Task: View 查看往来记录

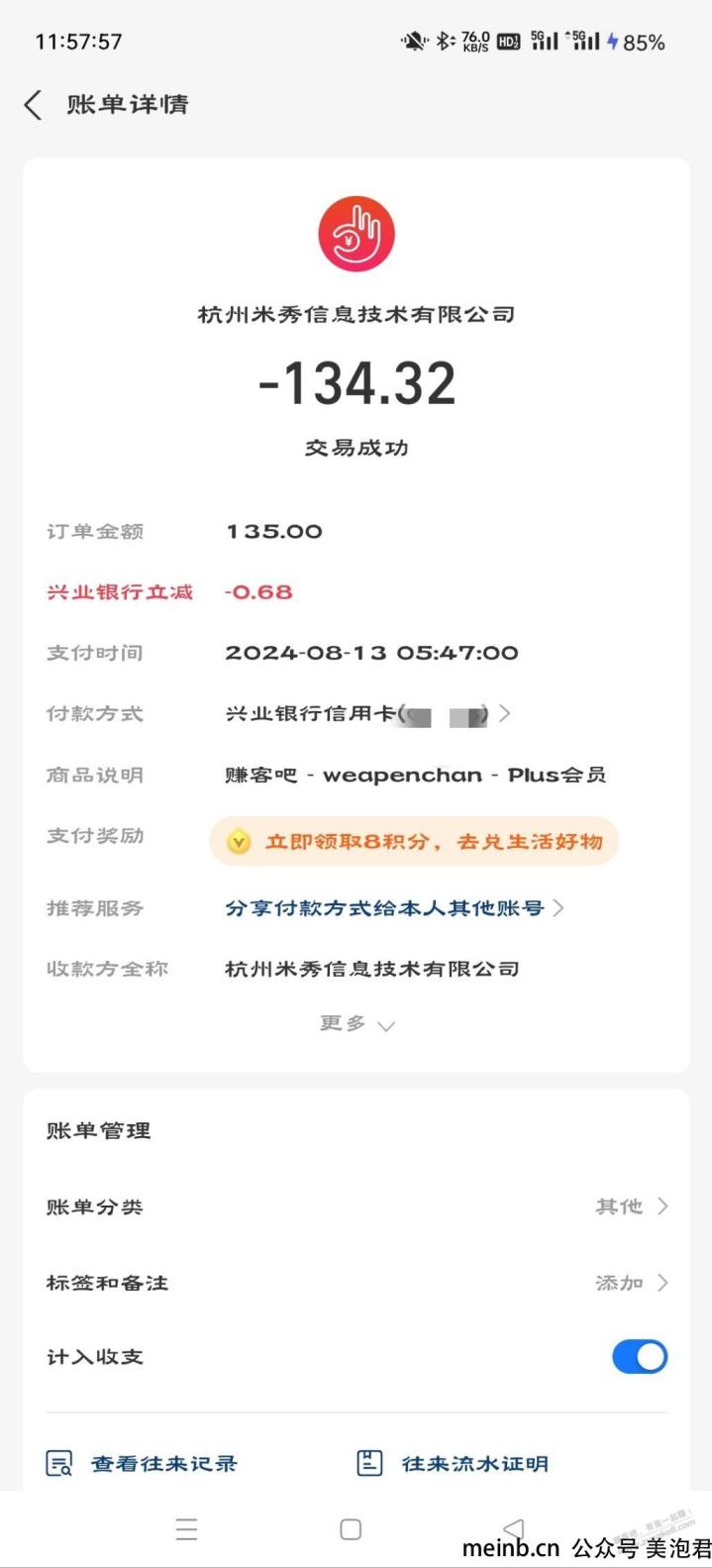Action: 144,1464
